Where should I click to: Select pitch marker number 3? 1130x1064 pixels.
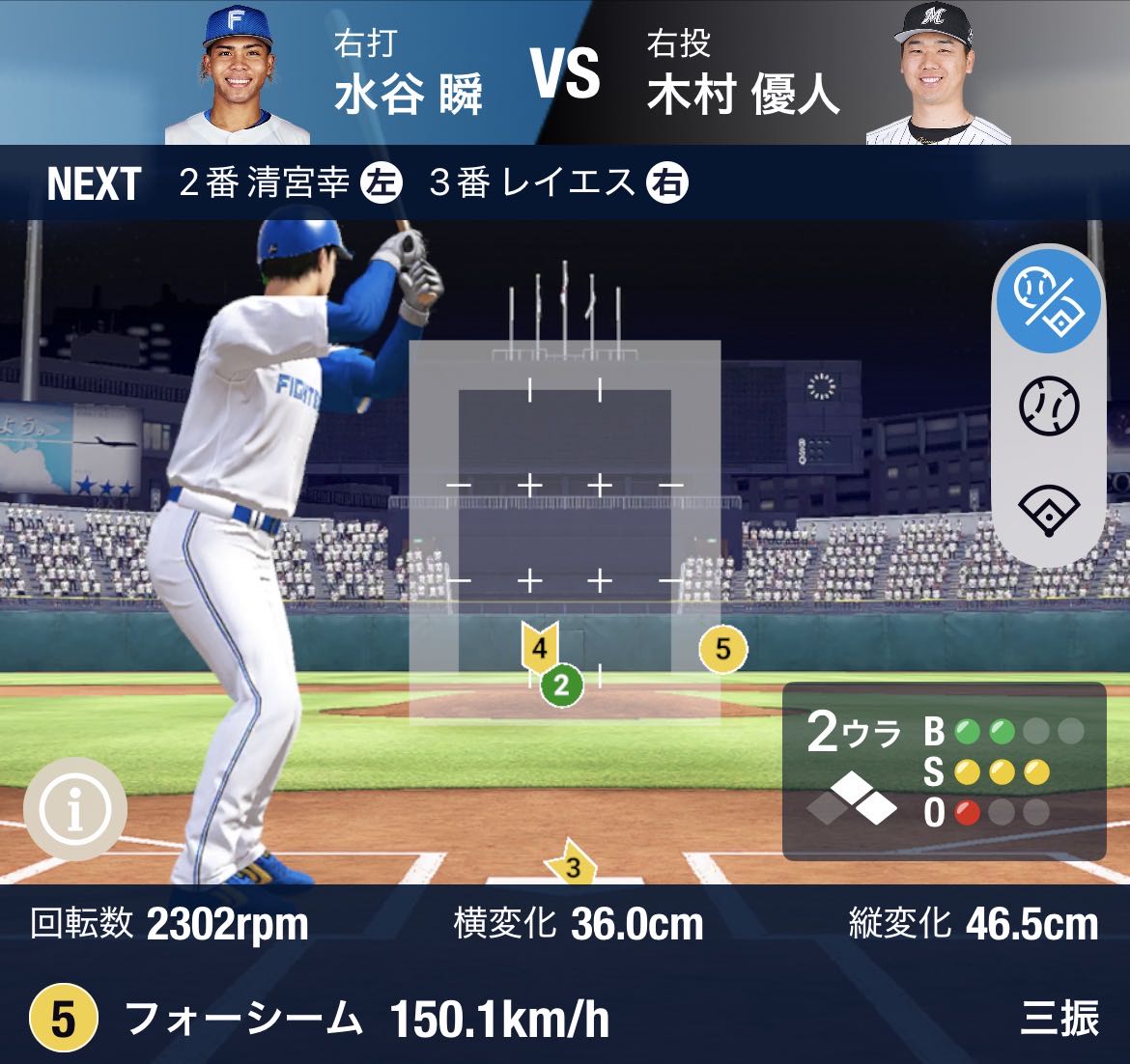click(x=572, y=866)
